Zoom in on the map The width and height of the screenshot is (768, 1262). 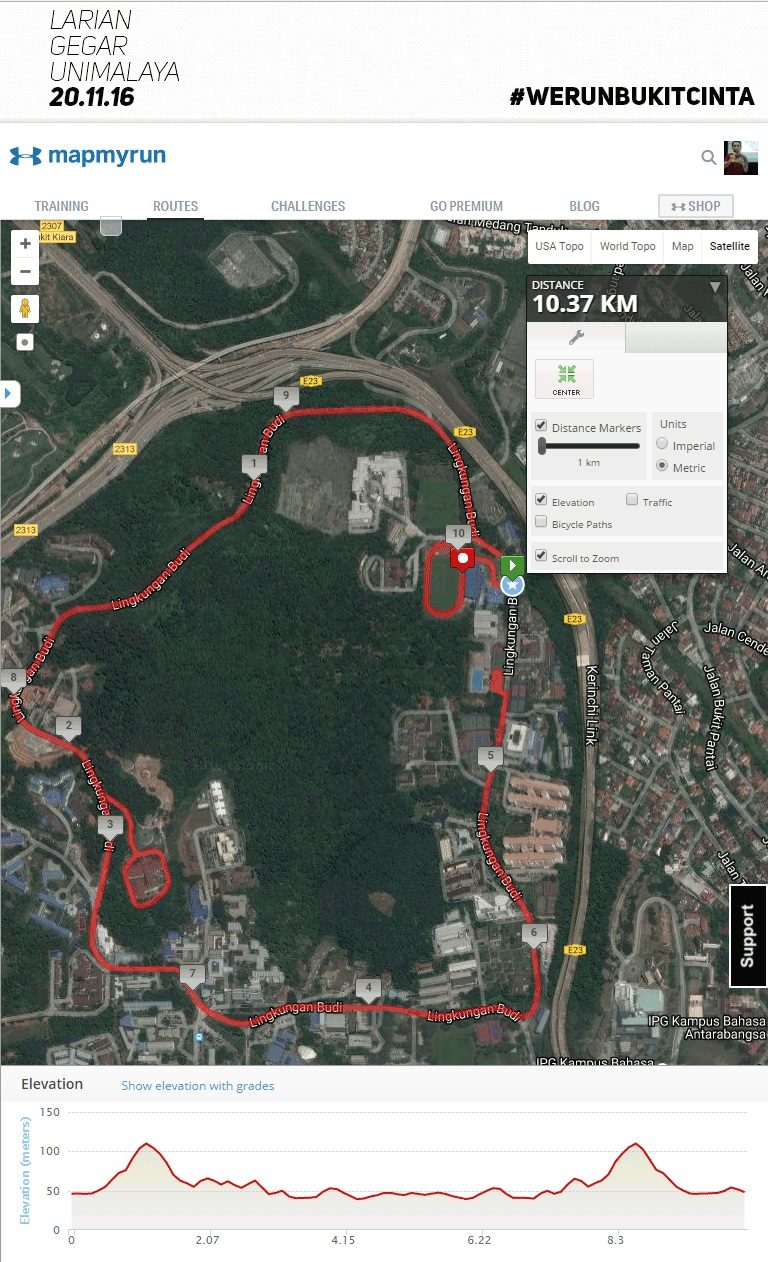pos(25,243)
